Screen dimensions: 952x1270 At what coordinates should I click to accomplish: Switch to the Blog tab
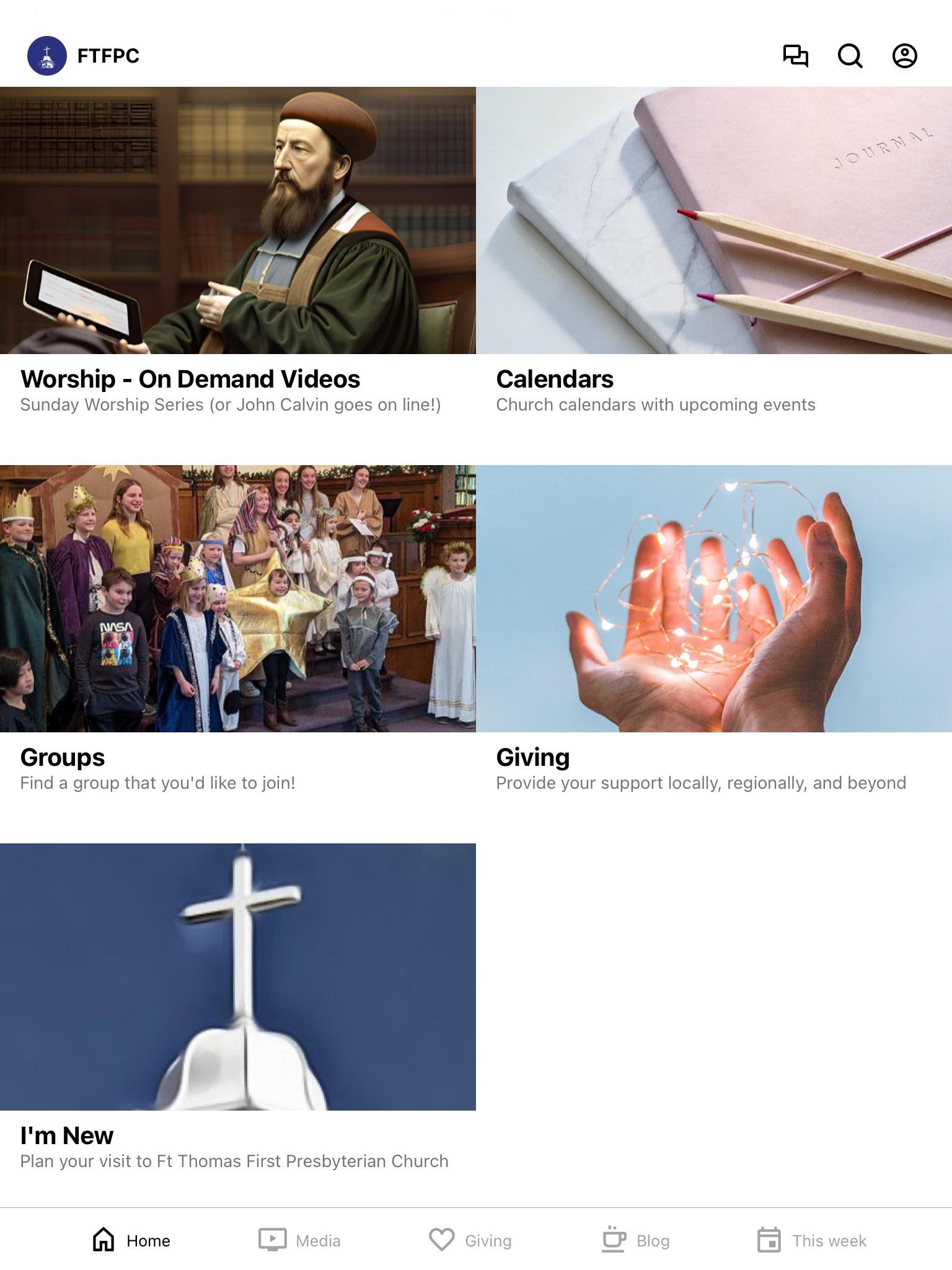tap(636, 1240)
